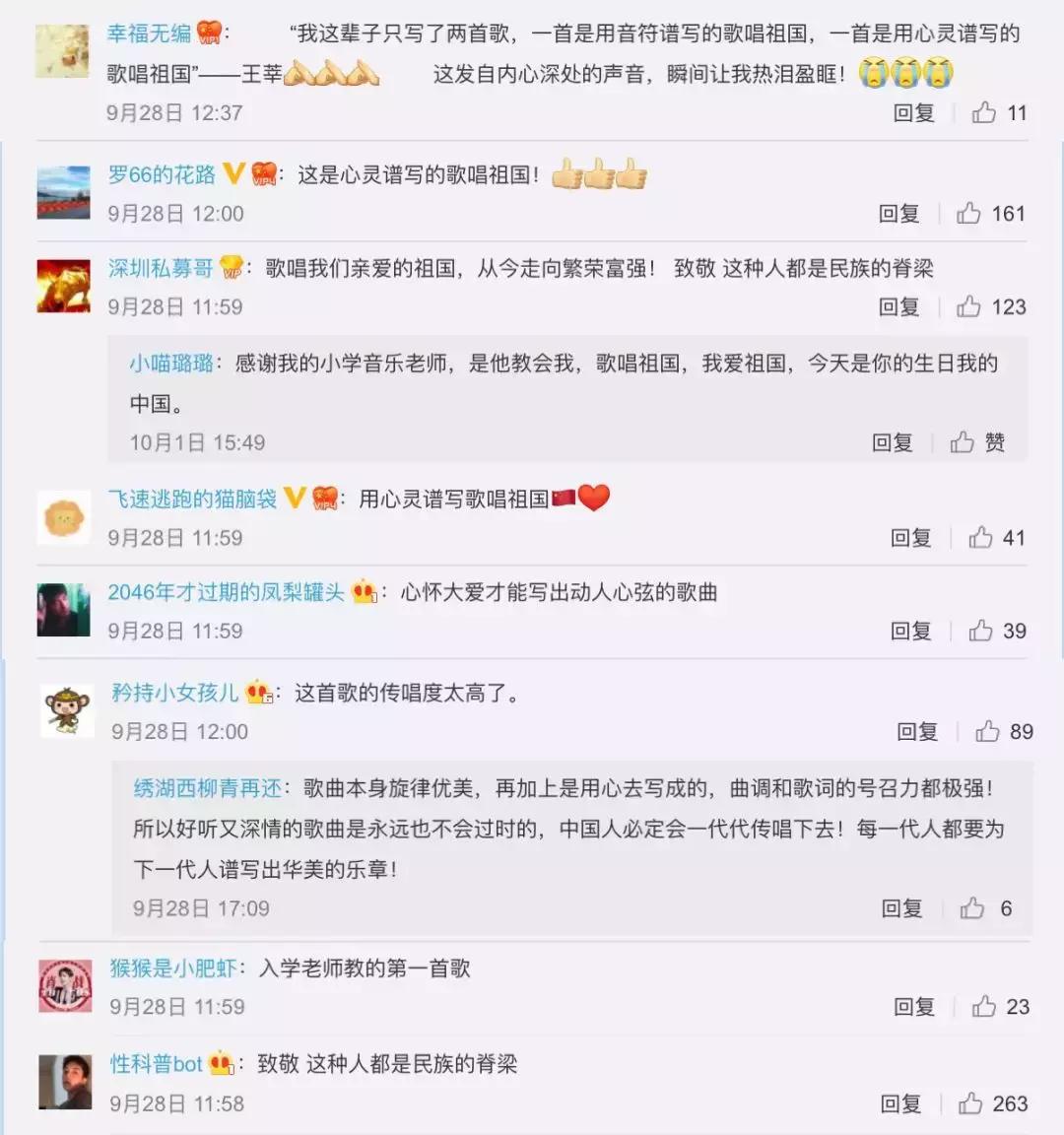This screenshot has height=1135, width=1064.
Task: Like 绣湖西柳青再还's reply
Action: click(x=973, y=908)
